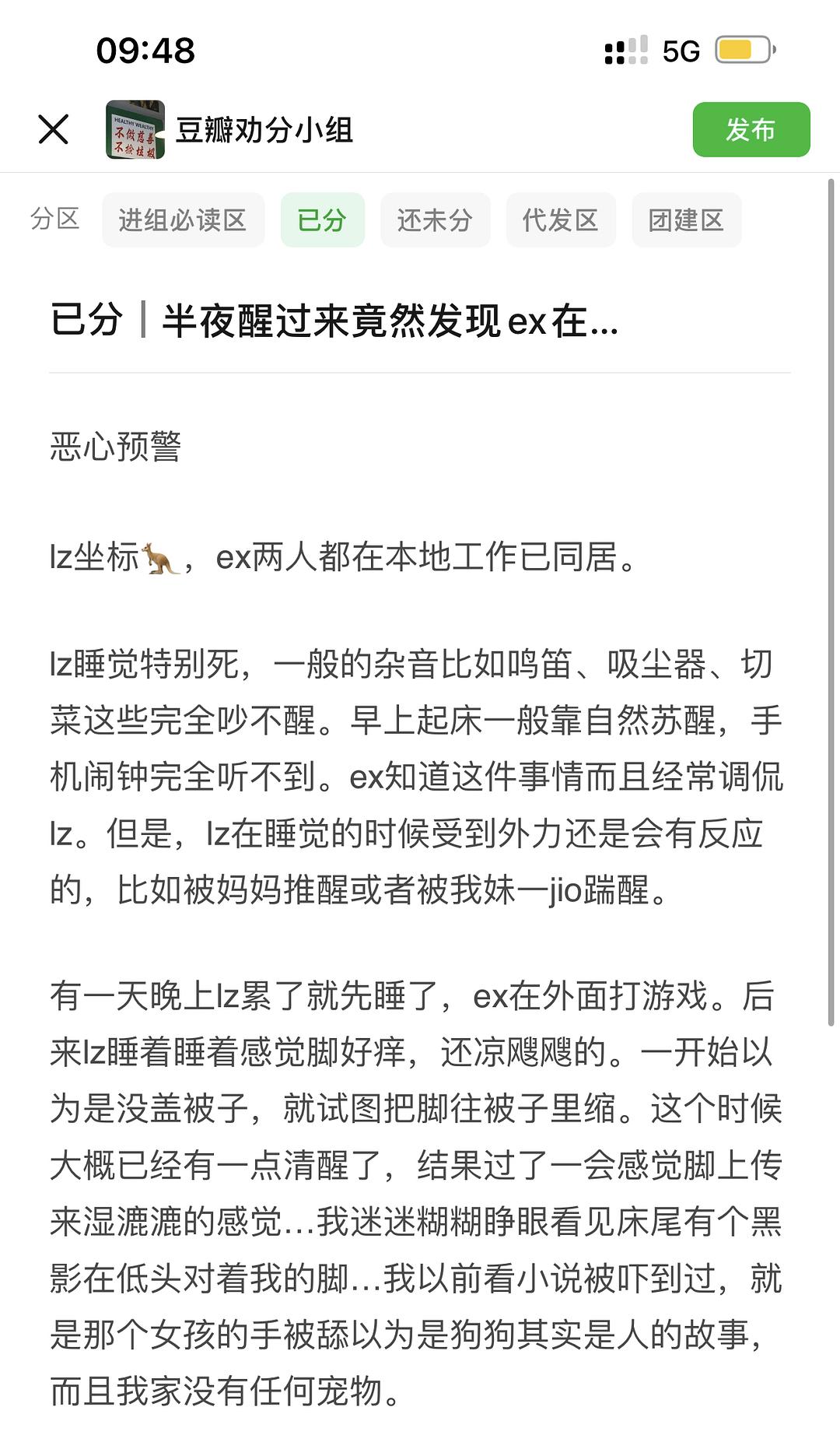Image resolution: width=840 pixels, height=1449 pixels.
Task: Switch to the 团建区 section chip
Action: (x=686, y=220)
